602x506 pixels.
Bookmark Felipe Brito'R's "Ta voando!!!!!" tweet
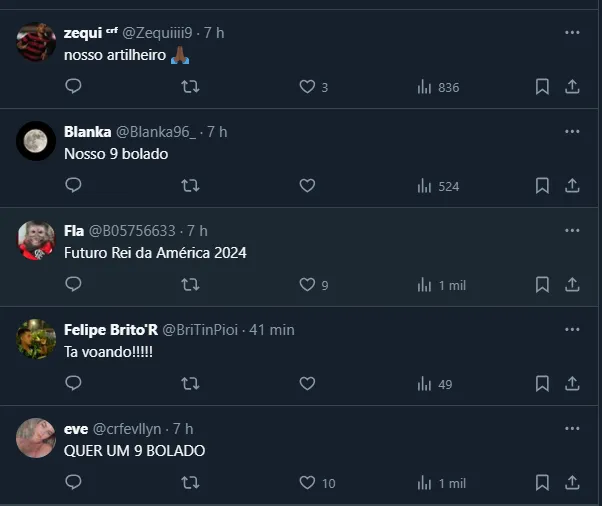click(542, 384)
